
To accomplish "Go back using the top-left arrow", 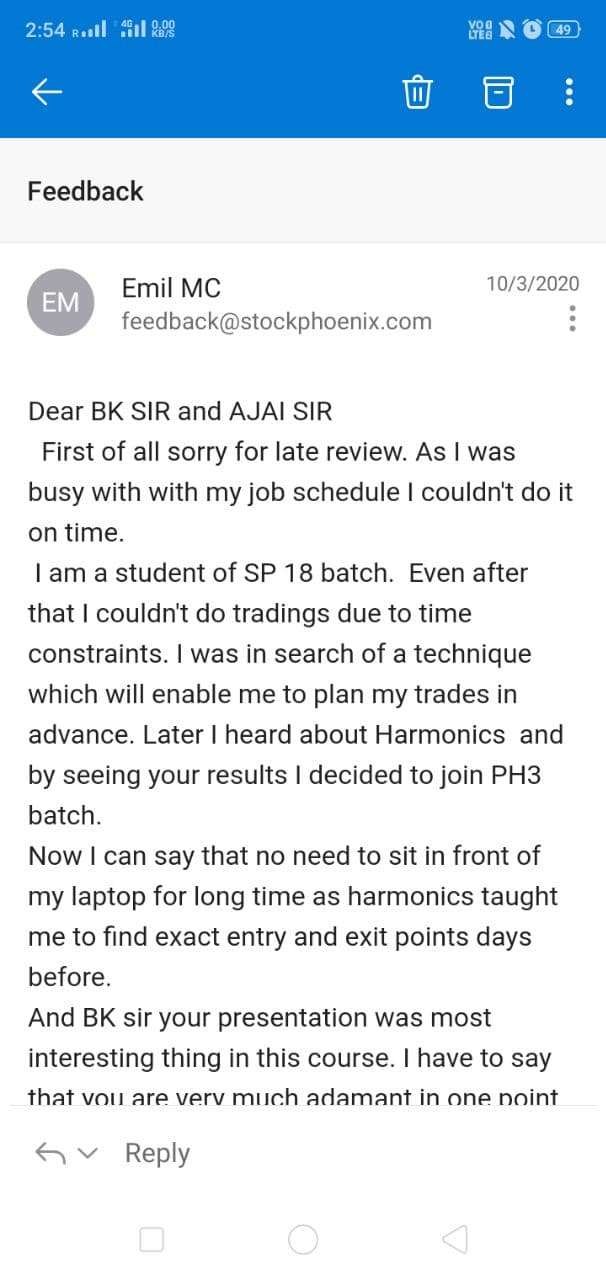I will [x=47, y=92].
